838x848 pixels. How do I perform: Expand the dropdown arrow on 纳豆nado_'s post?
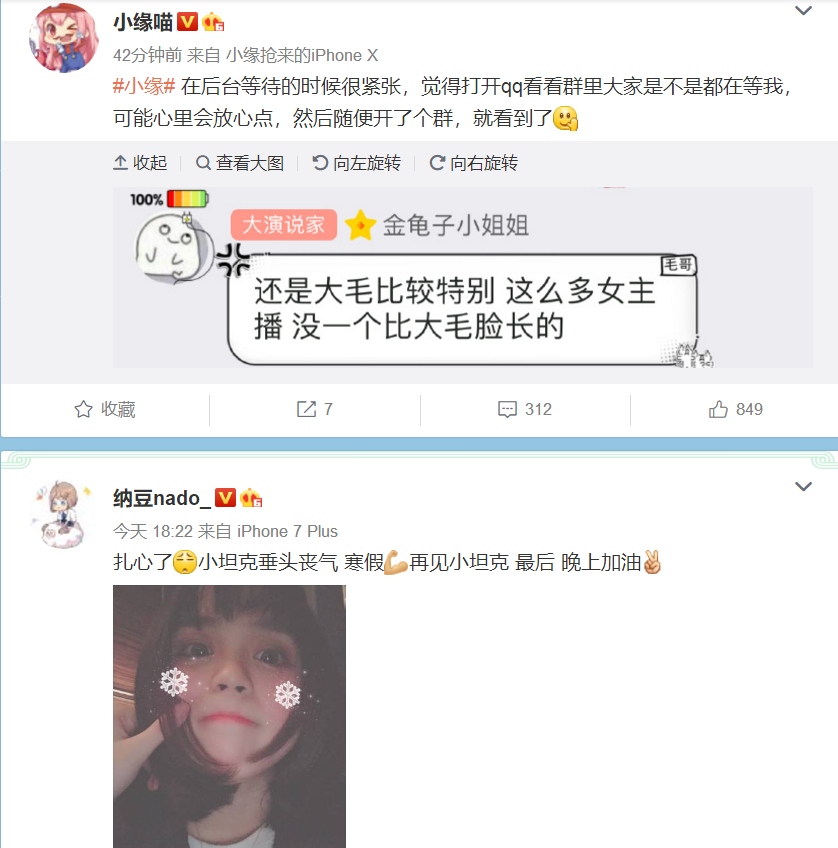pyautogui.click(x=803, y=486)
